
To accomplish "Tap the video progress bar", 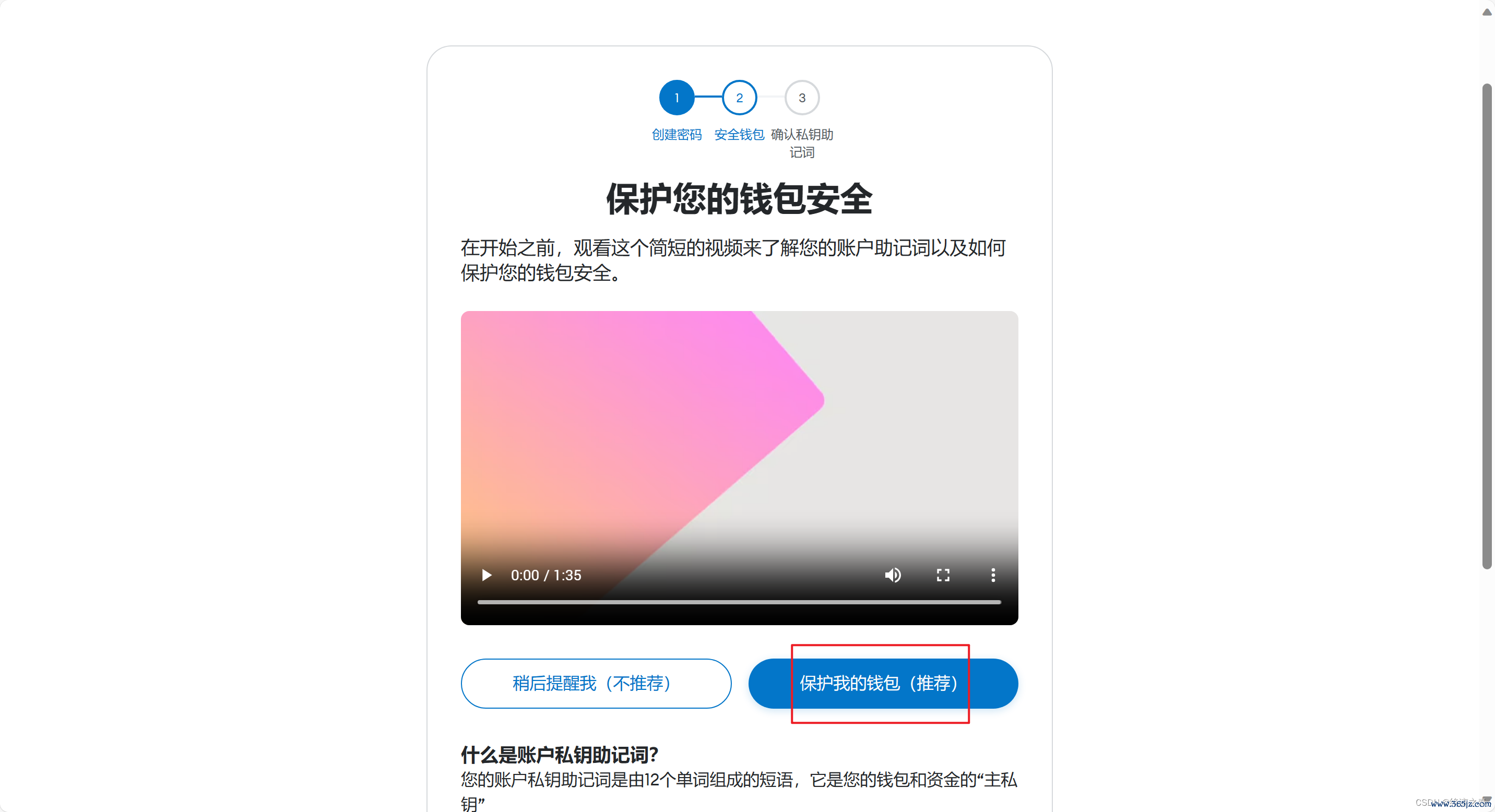I will click(739, 602).
